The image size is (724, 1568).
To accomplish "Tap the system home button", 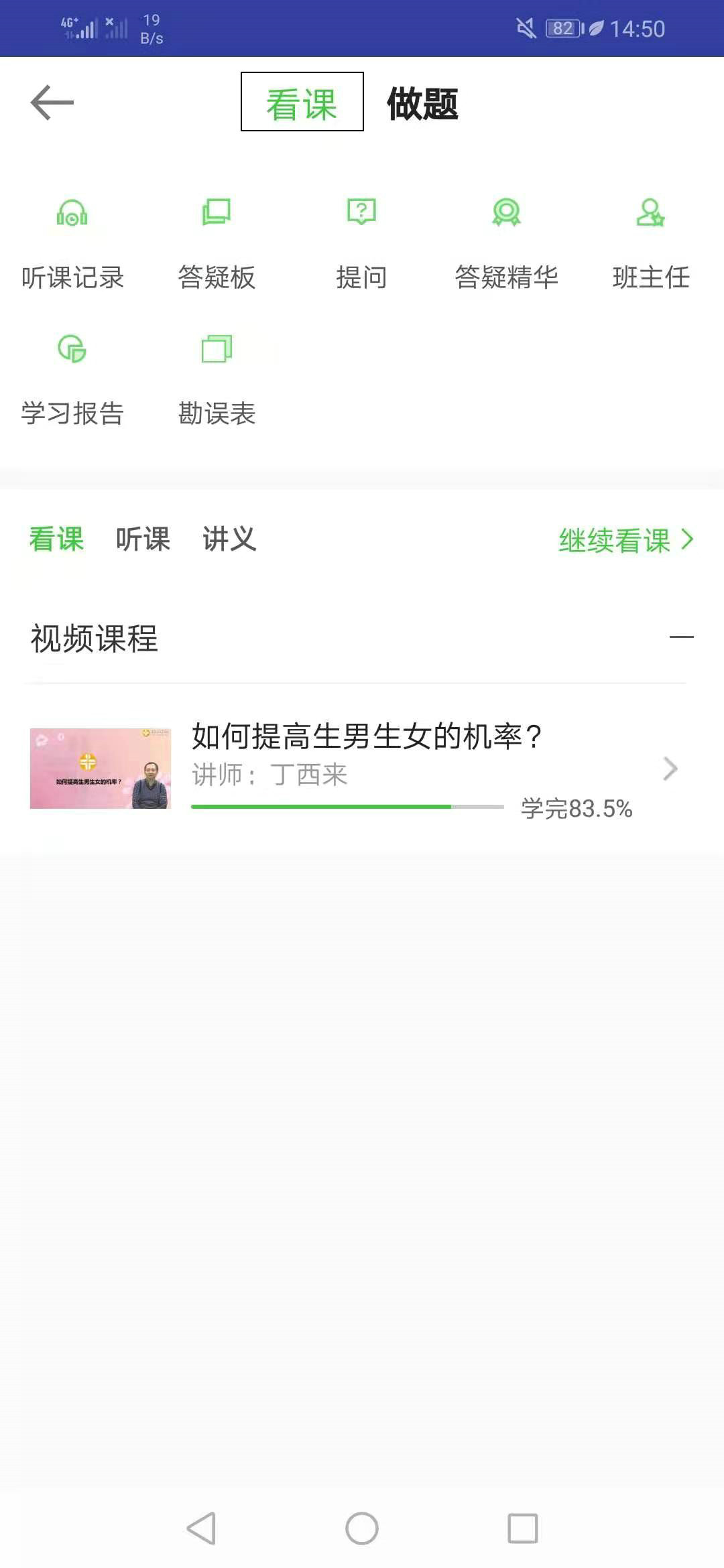I will tap(362, 1528).
